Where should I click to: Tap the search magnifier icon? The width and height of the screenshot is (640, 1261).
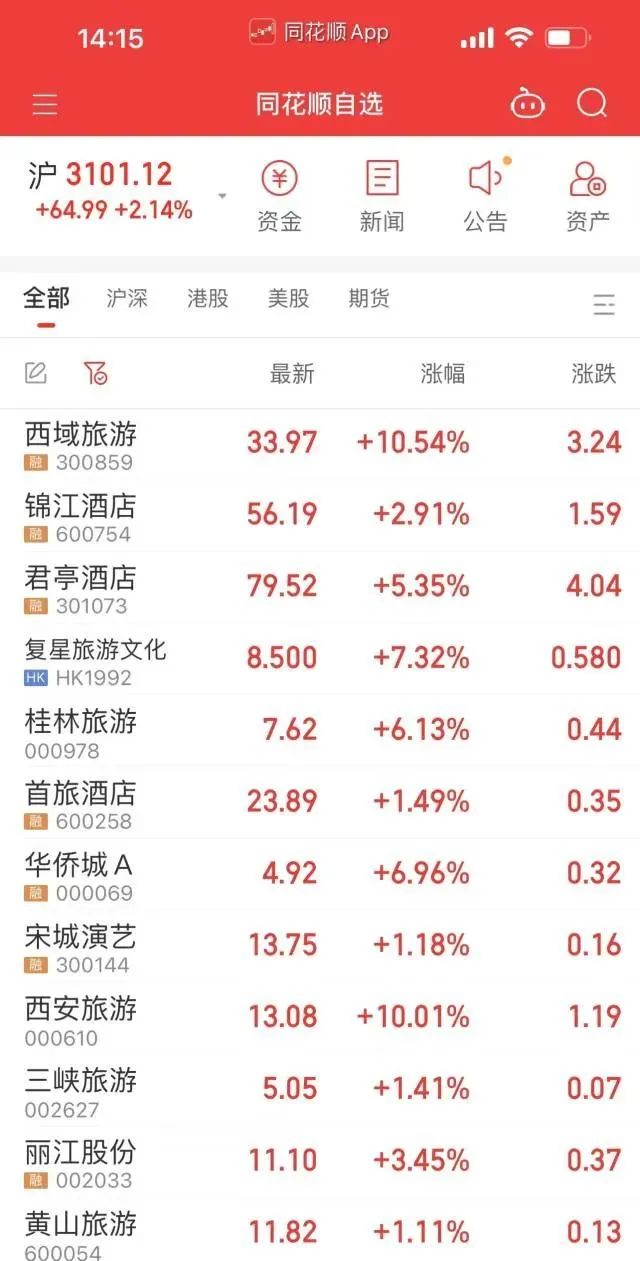pos(592,104)
